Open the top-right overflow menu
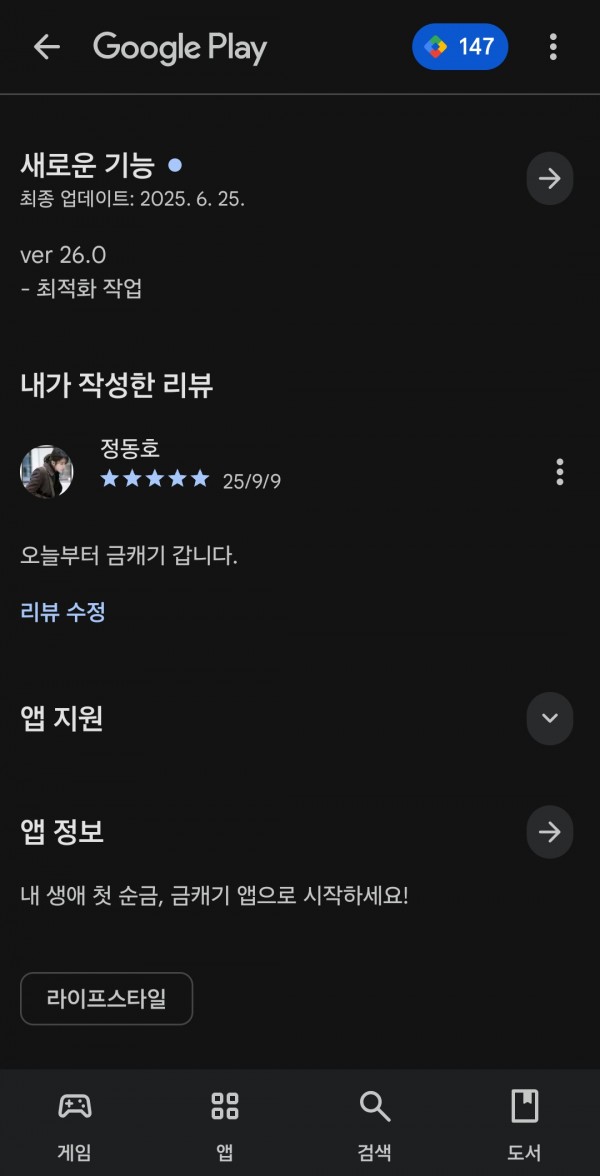 pos(553,47)
